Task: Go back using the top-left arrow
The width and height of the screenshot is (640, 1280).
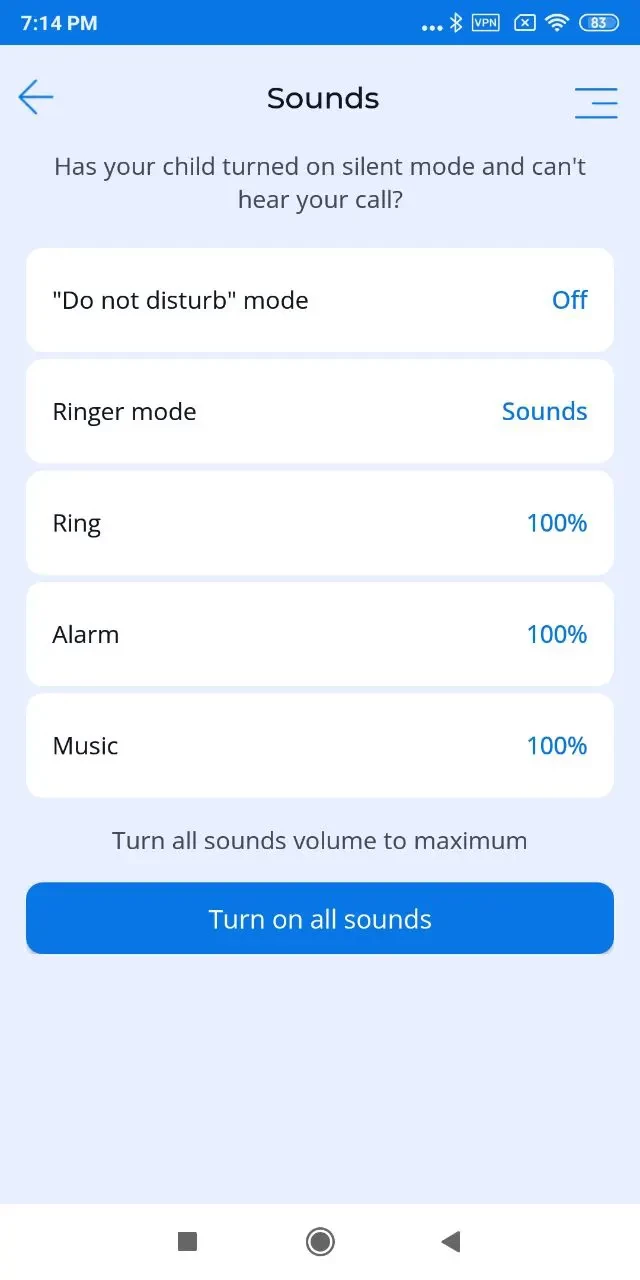Action: tap(36, 98)
